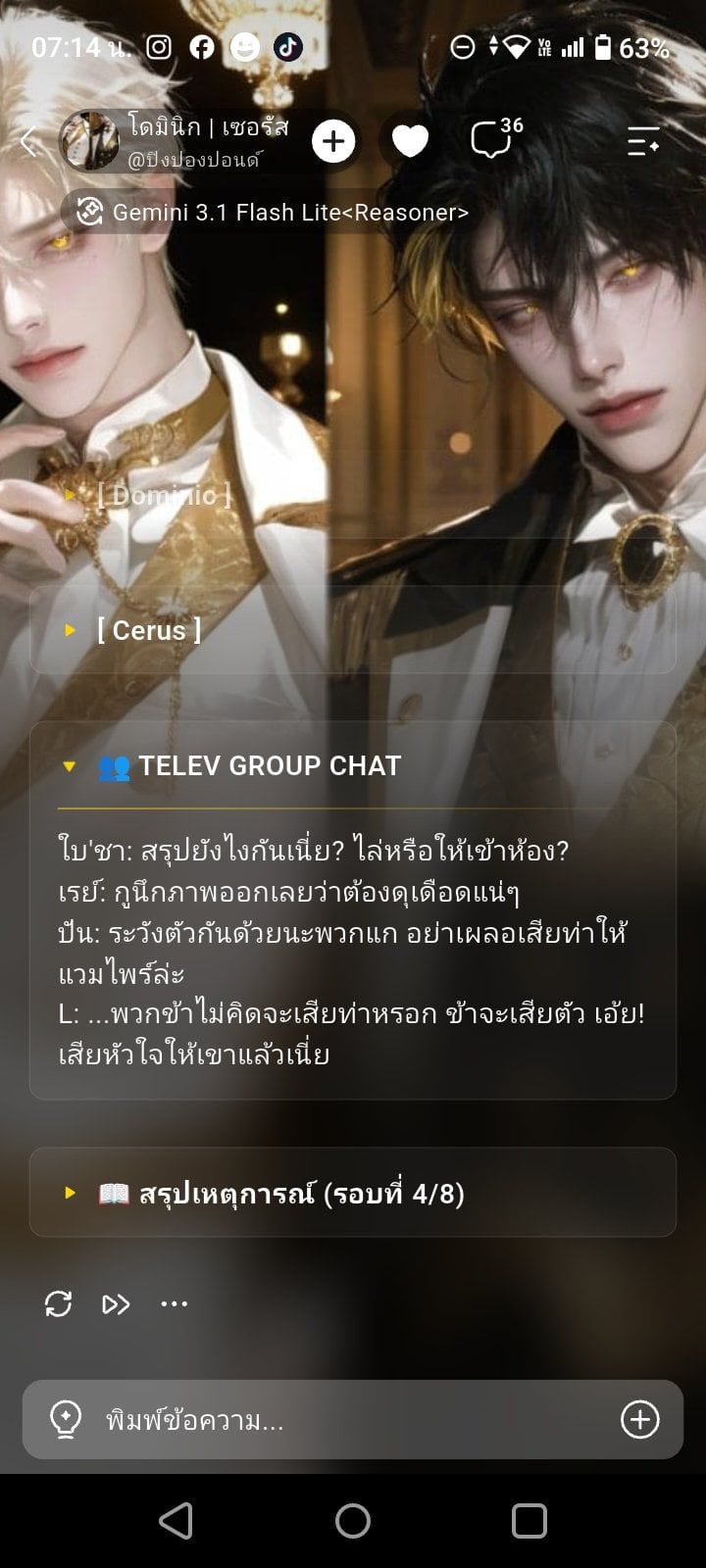
Task: Open the chat settings menu at top right
Action: tap(643, 142)
